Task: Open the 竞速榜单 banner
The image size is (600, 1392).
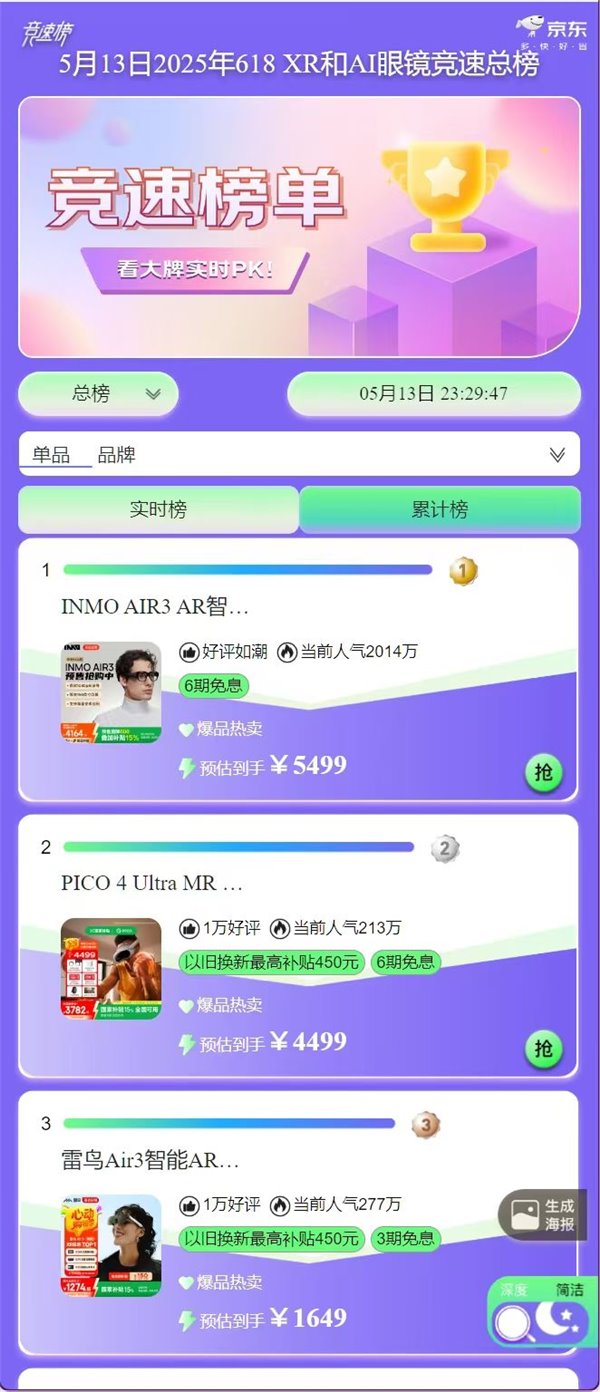Action: click(x=299, y=227)
